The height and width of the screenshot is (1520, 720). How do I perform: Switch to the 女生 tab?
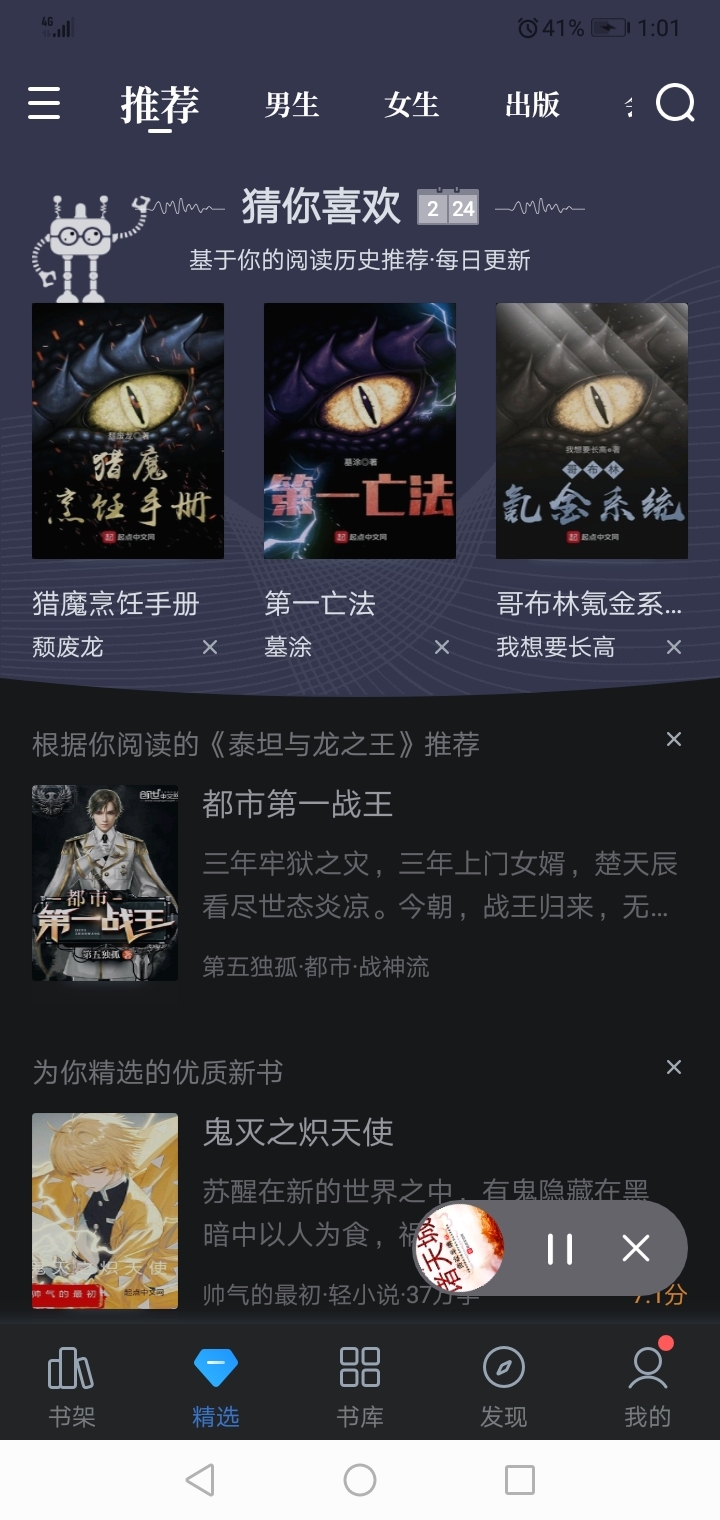click(411, 105)
